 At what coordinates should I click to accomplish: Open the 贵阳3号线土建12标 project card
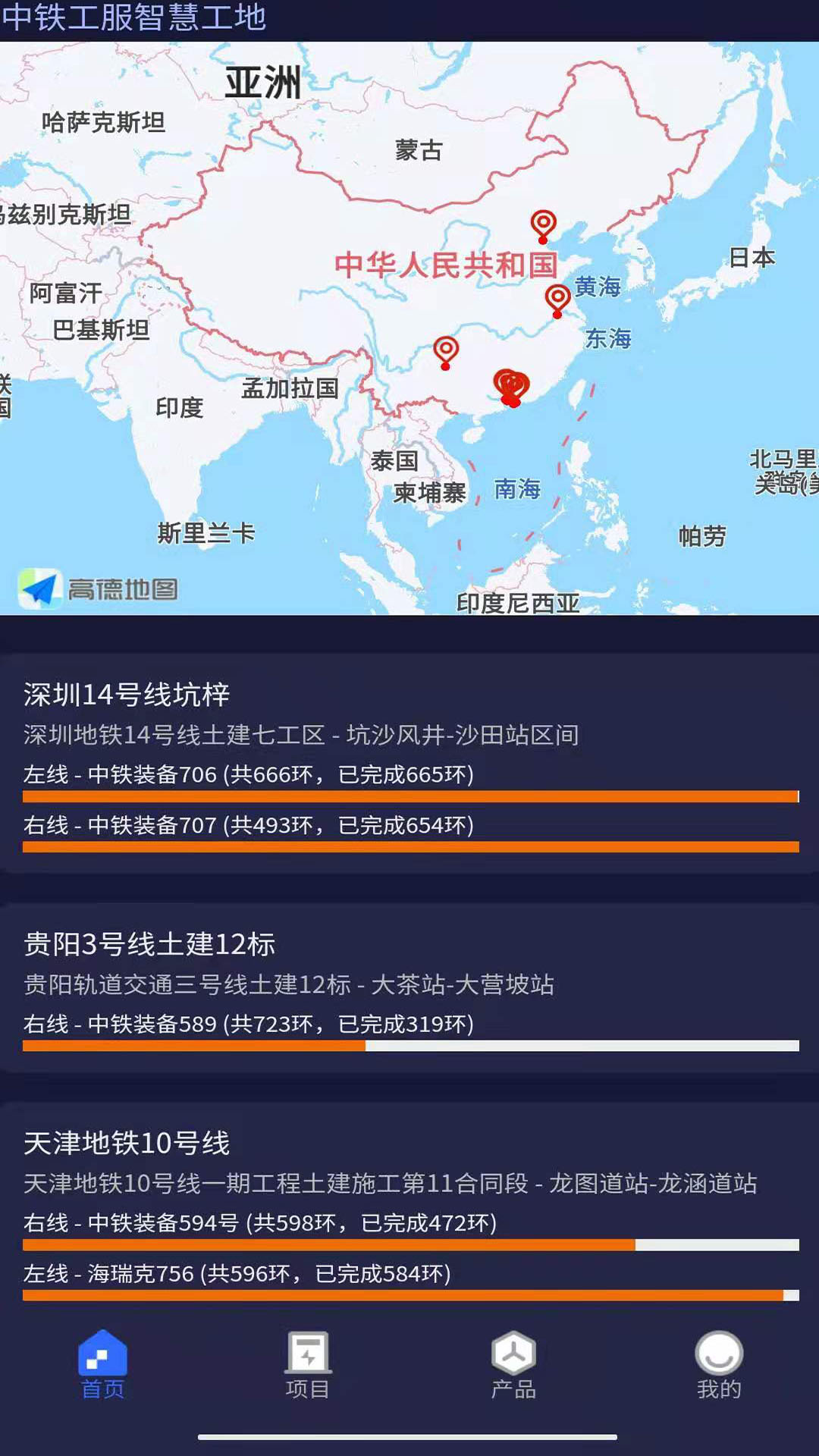tap(409, 987)
